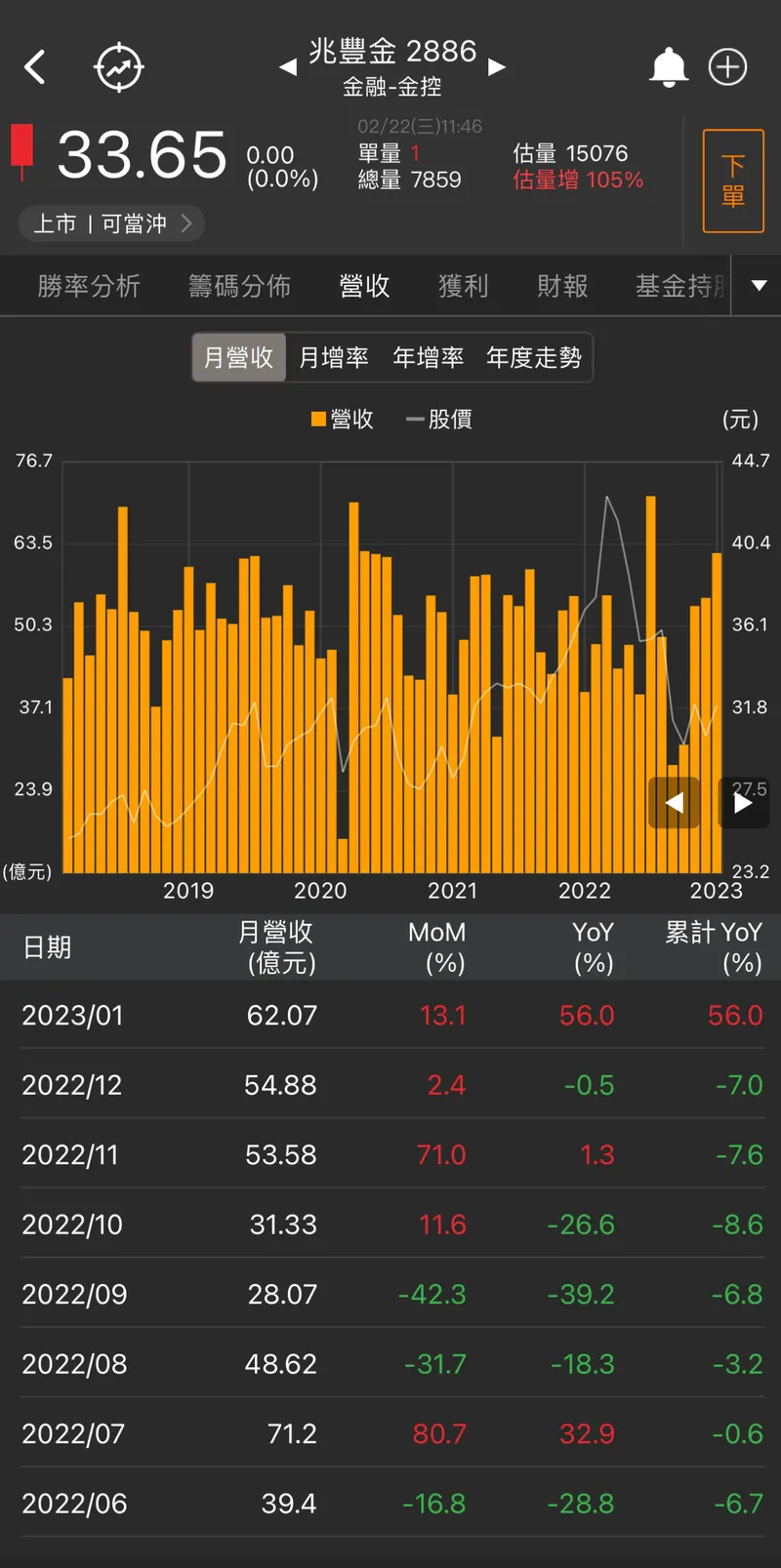Expand the tab list dropdown arrow
781x1568 pixels.
(759, 286)
